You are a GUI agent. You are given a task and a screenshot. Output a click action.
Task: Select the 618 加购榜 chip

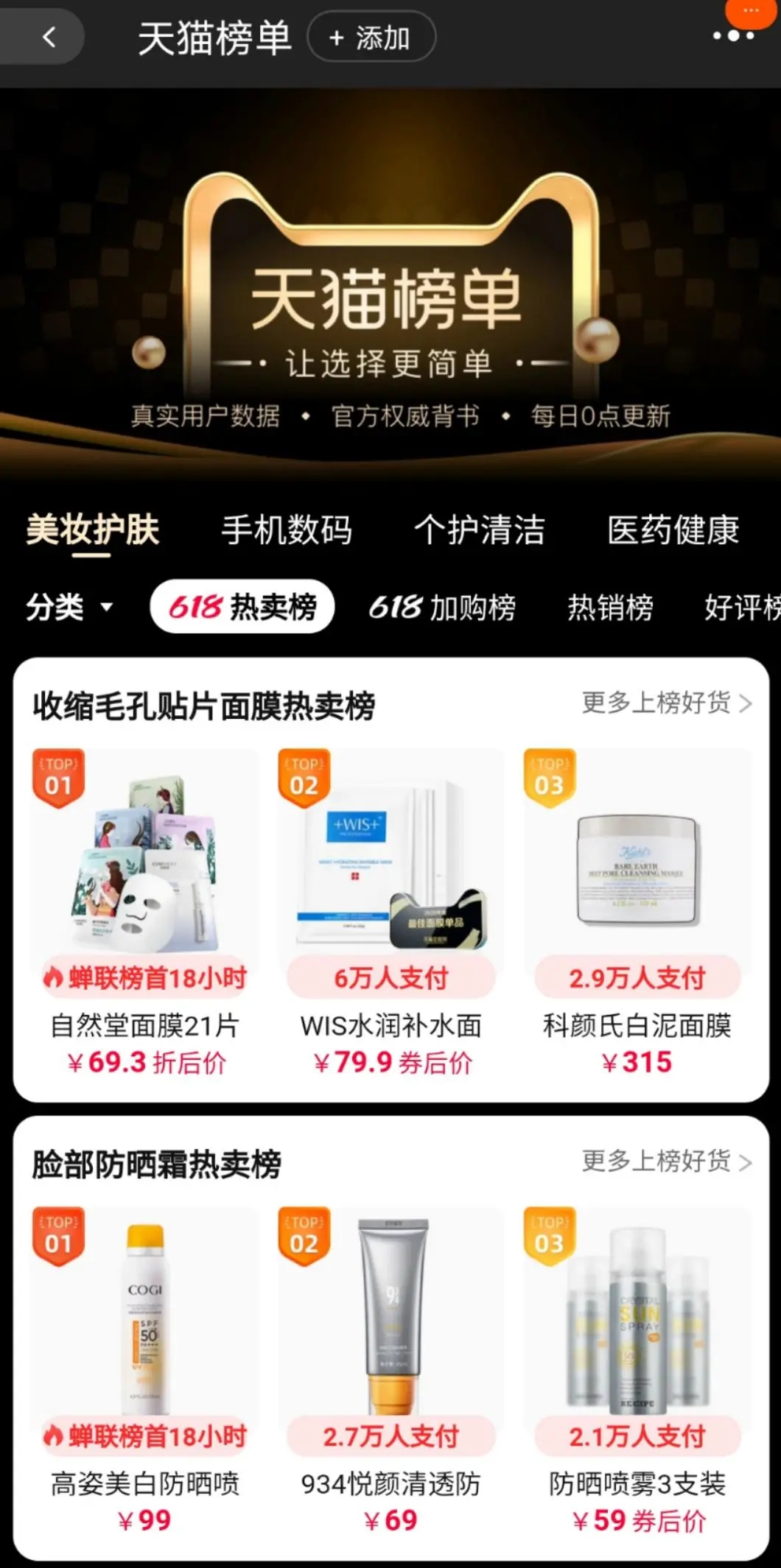coord(442,608)
